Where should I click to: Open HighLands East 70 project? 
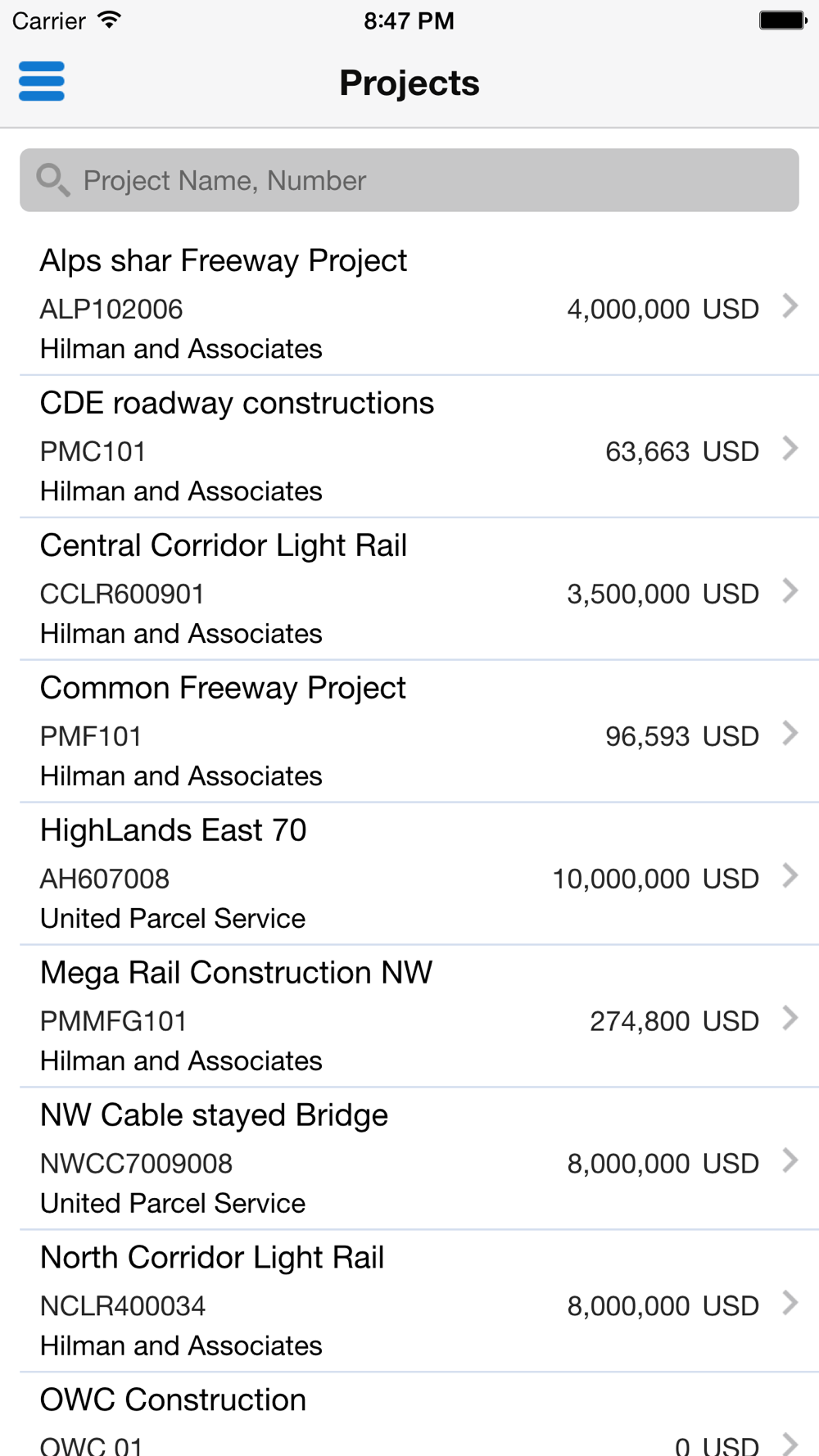point(409,875)
